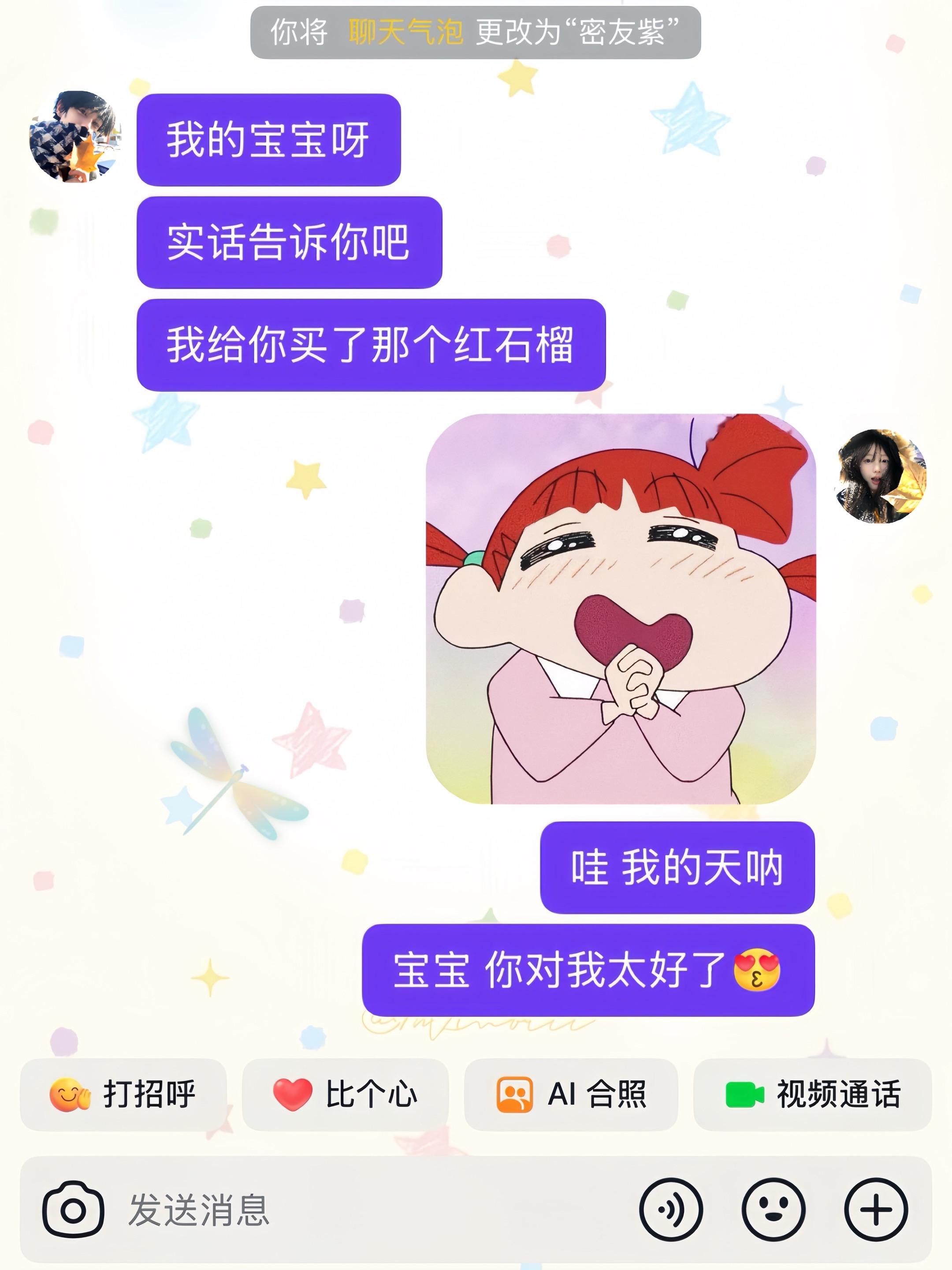
Task: View the left contact's profile avatar
Action: click(75, 137)
